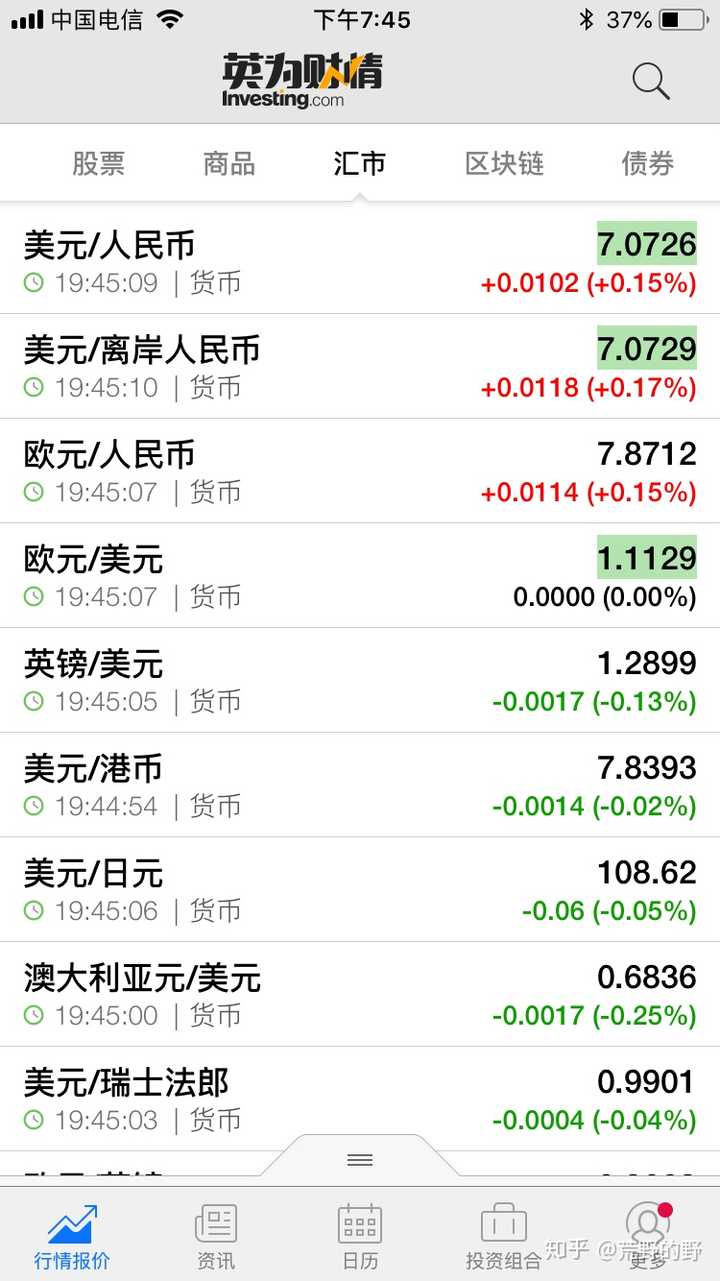This screenshot has height=1281, width=720.
Task: Open the search magnifier icon
Action: 650,80
